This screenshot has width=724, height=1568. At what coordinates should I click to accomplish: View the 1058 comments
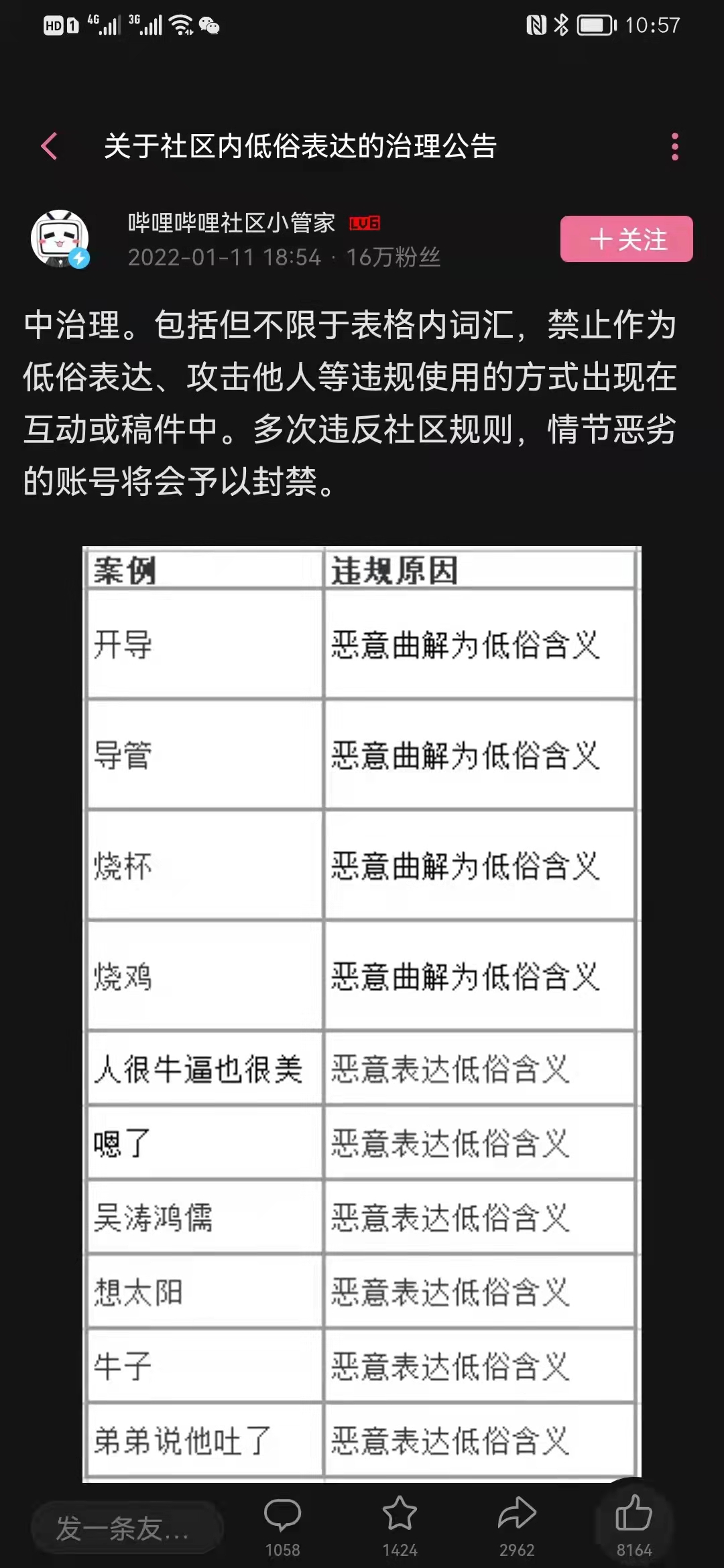pyautogui.click(x=282, y=1524)
